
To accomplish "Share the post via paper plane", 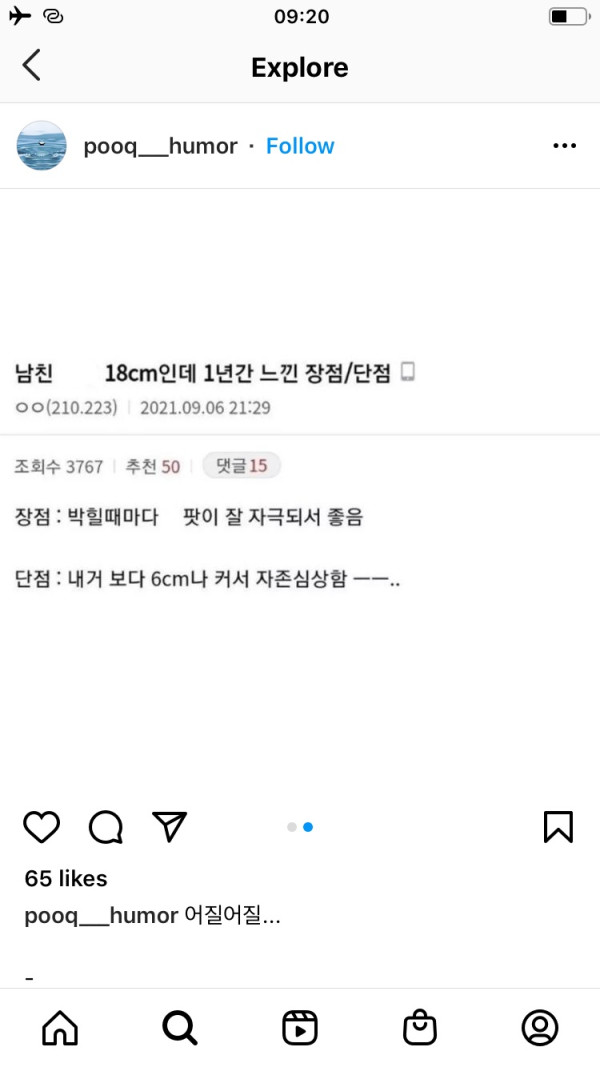I will 170,826.
